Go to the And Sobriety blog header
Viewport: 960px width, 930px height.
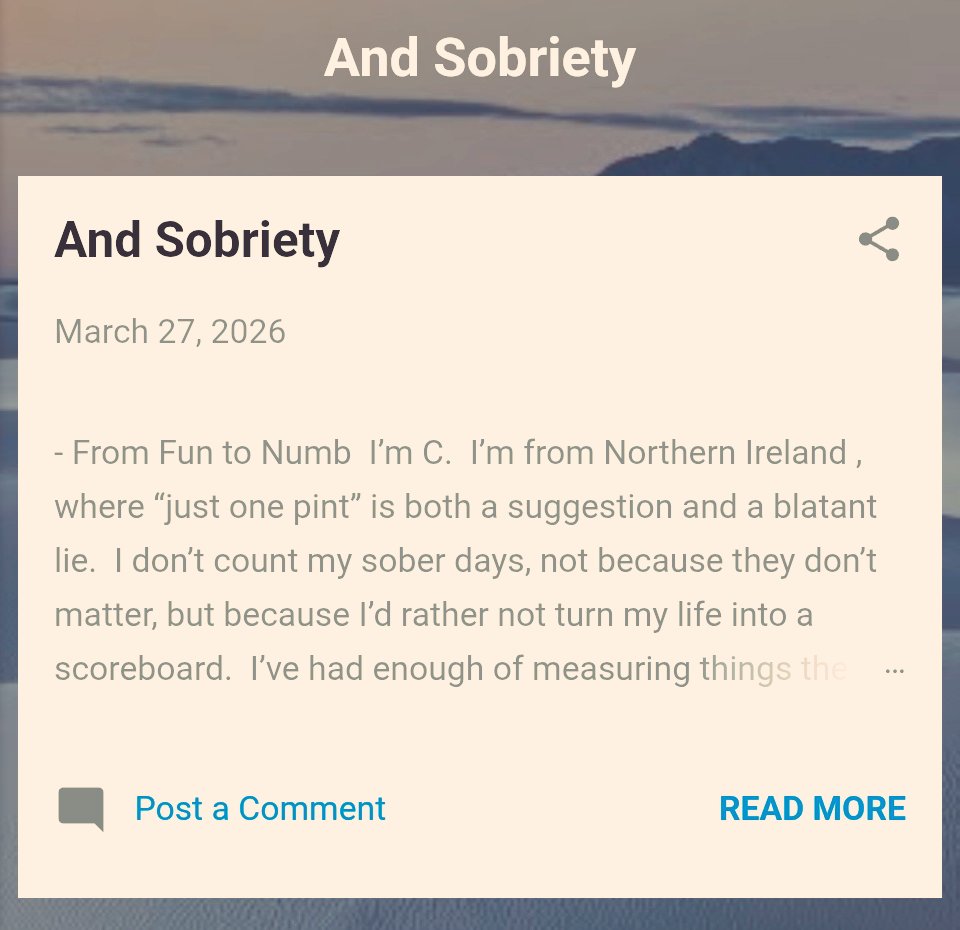[x=480, y=58]
